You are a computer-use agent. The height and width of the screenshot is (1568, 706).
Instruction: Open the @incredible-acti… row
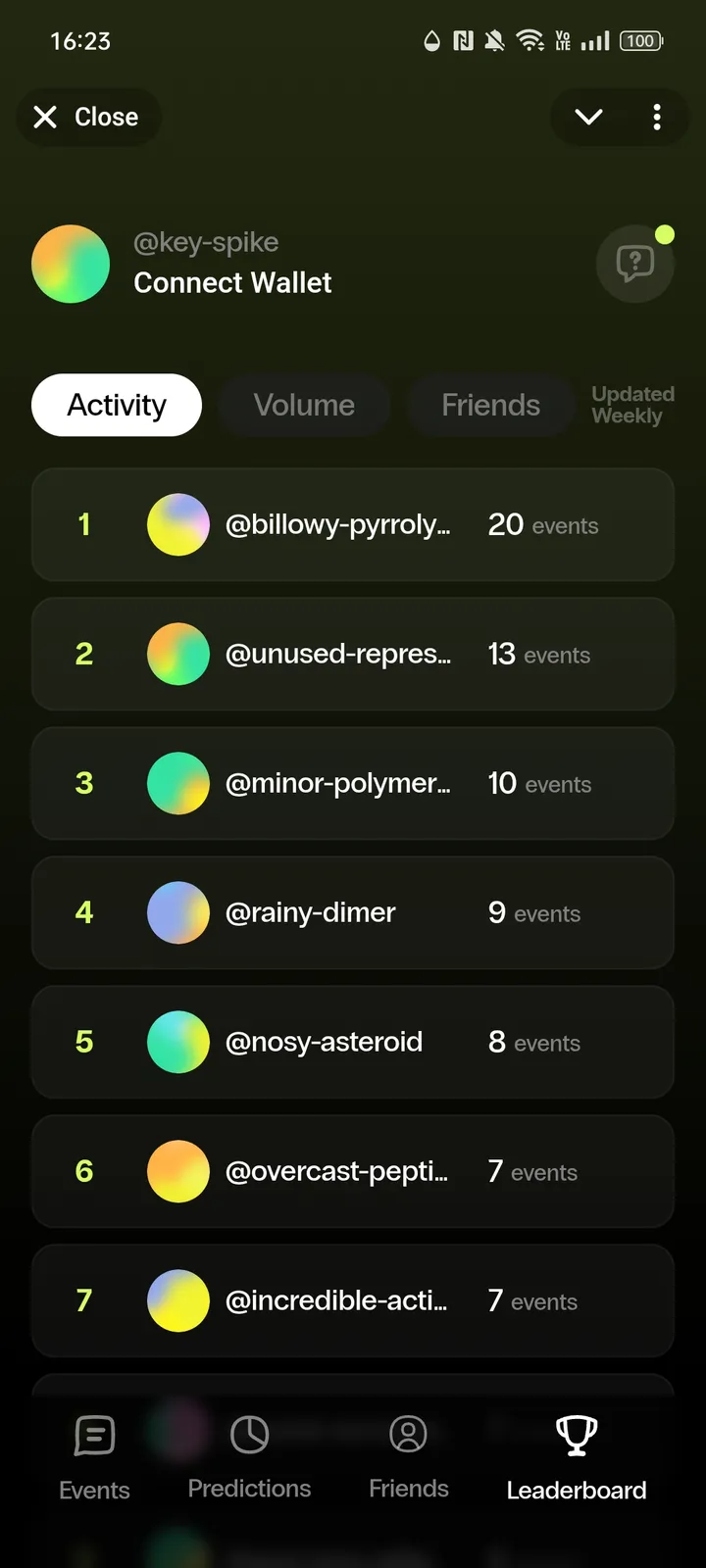(353, 1301)
